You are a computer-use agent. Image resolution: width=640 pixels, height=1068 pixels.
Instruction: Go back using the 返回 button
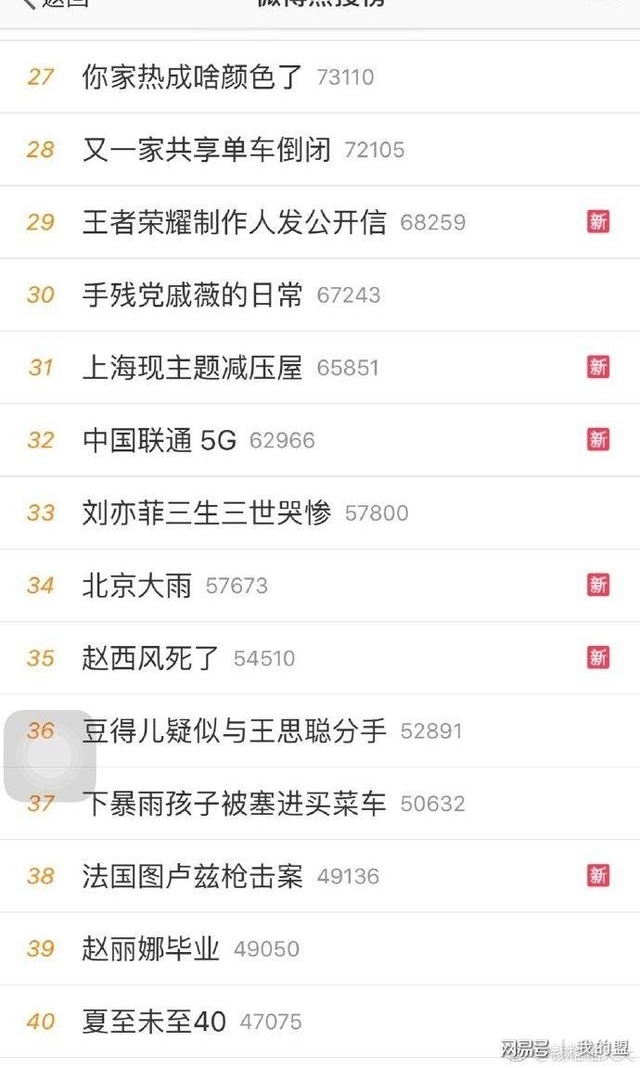click(55, 4)
